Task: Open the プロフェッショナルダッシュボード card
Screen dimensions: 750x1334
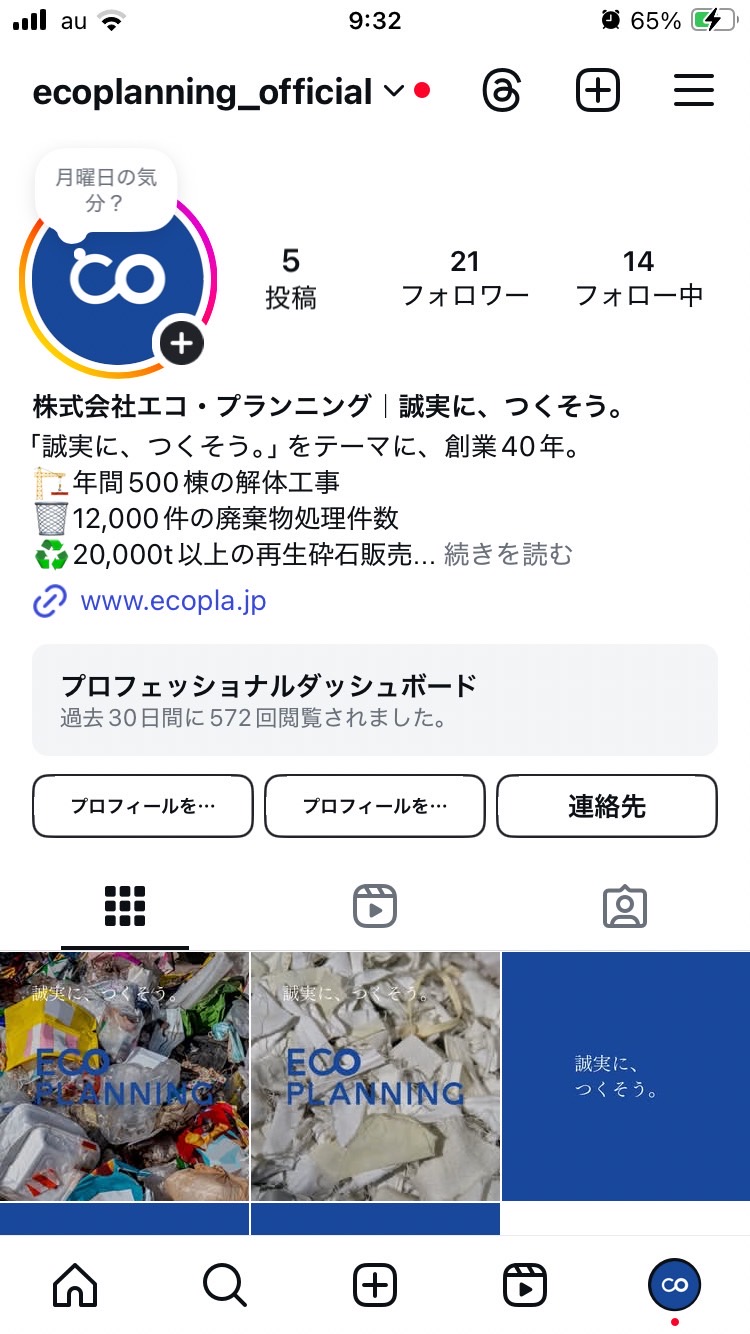Action: click(375, 700)
